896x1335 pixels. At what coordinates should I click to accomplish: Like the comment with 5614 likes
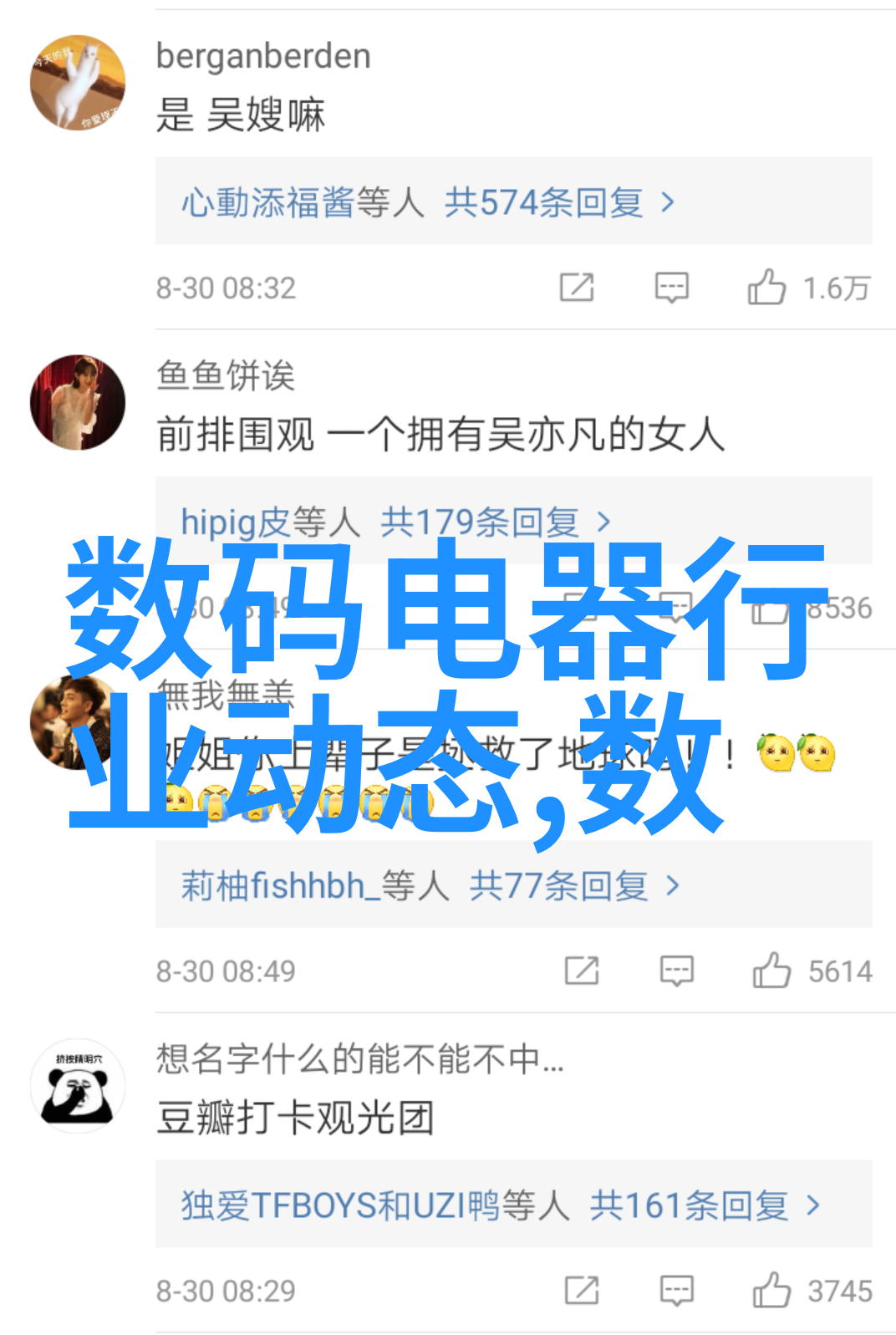[771, 971]
